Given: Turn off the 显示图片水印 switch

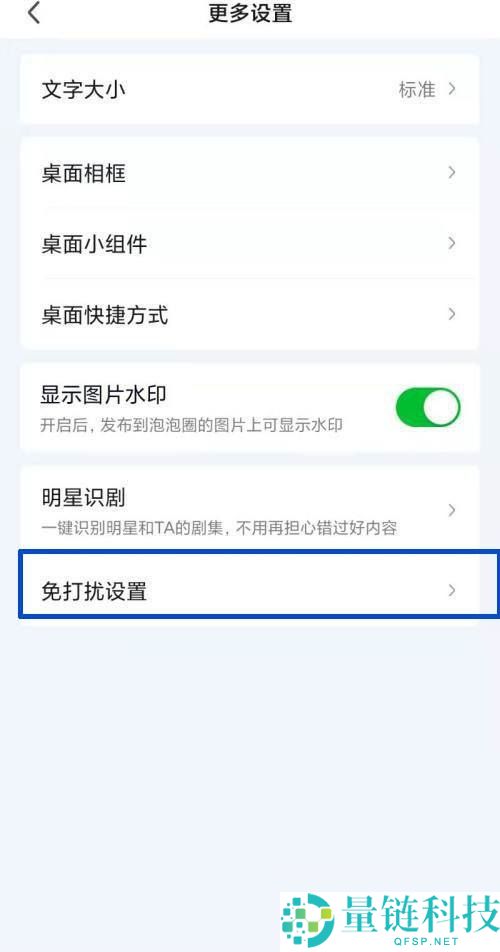Looking at the screenshot, I should point(428,407).
